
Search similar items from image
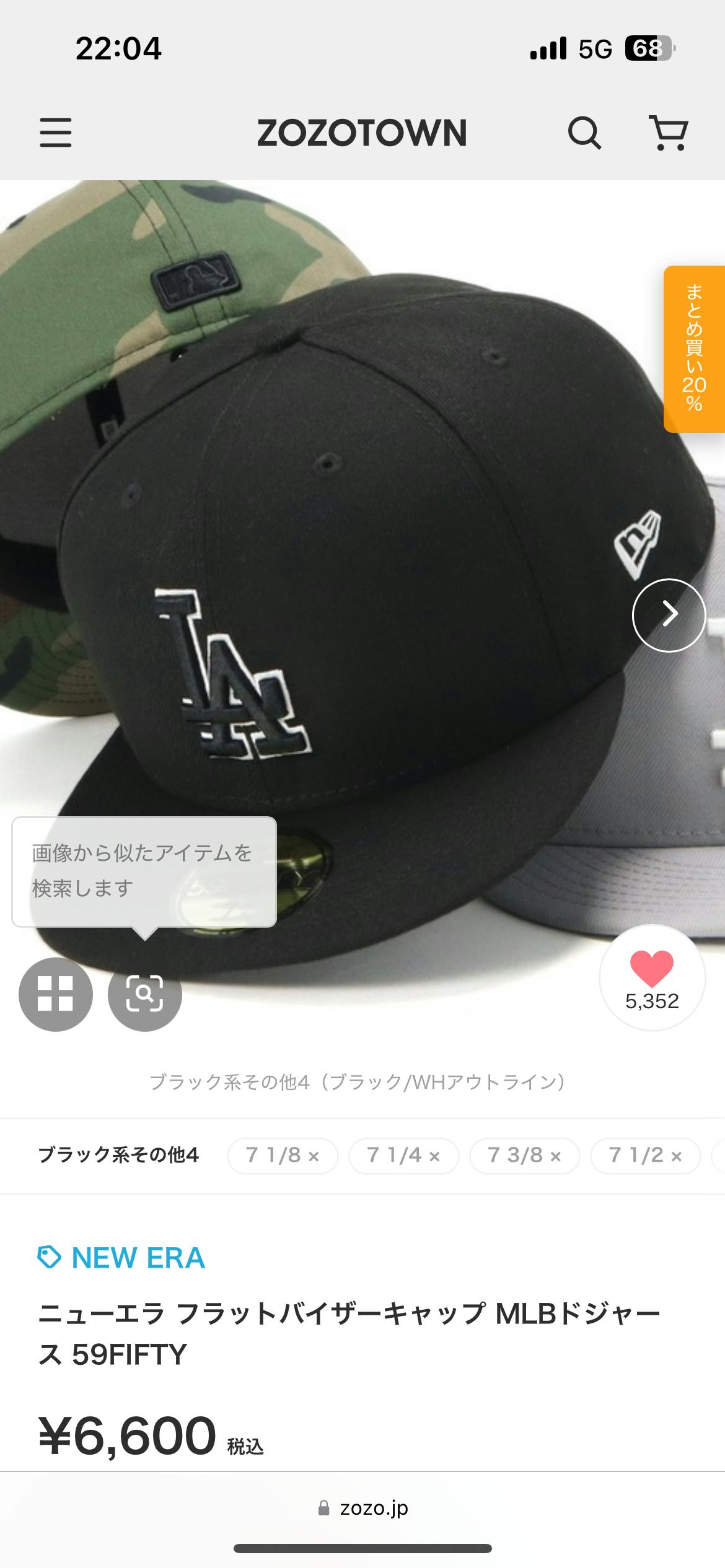pos(145,994)
